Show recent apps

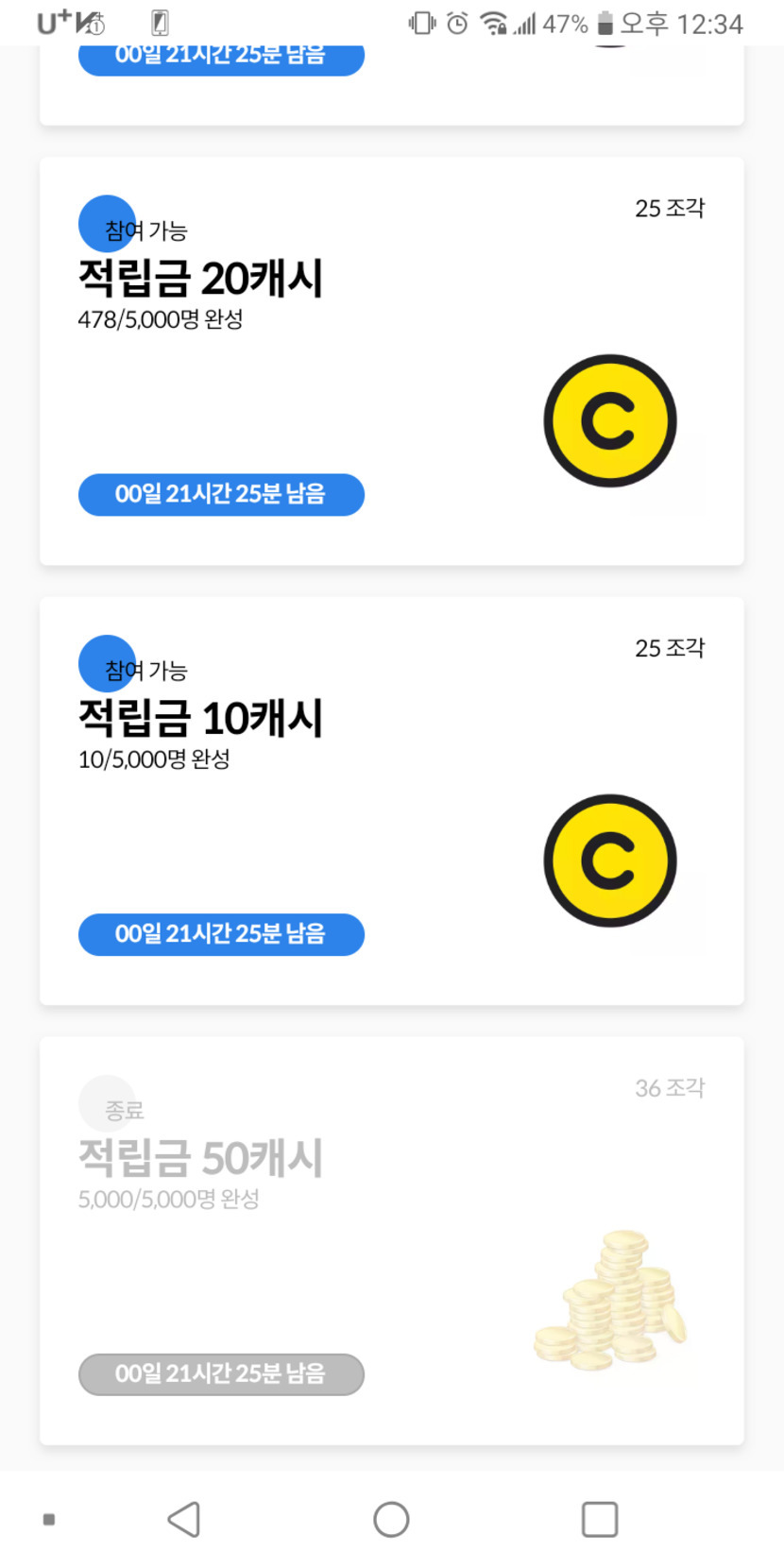tap(599, 1519)
